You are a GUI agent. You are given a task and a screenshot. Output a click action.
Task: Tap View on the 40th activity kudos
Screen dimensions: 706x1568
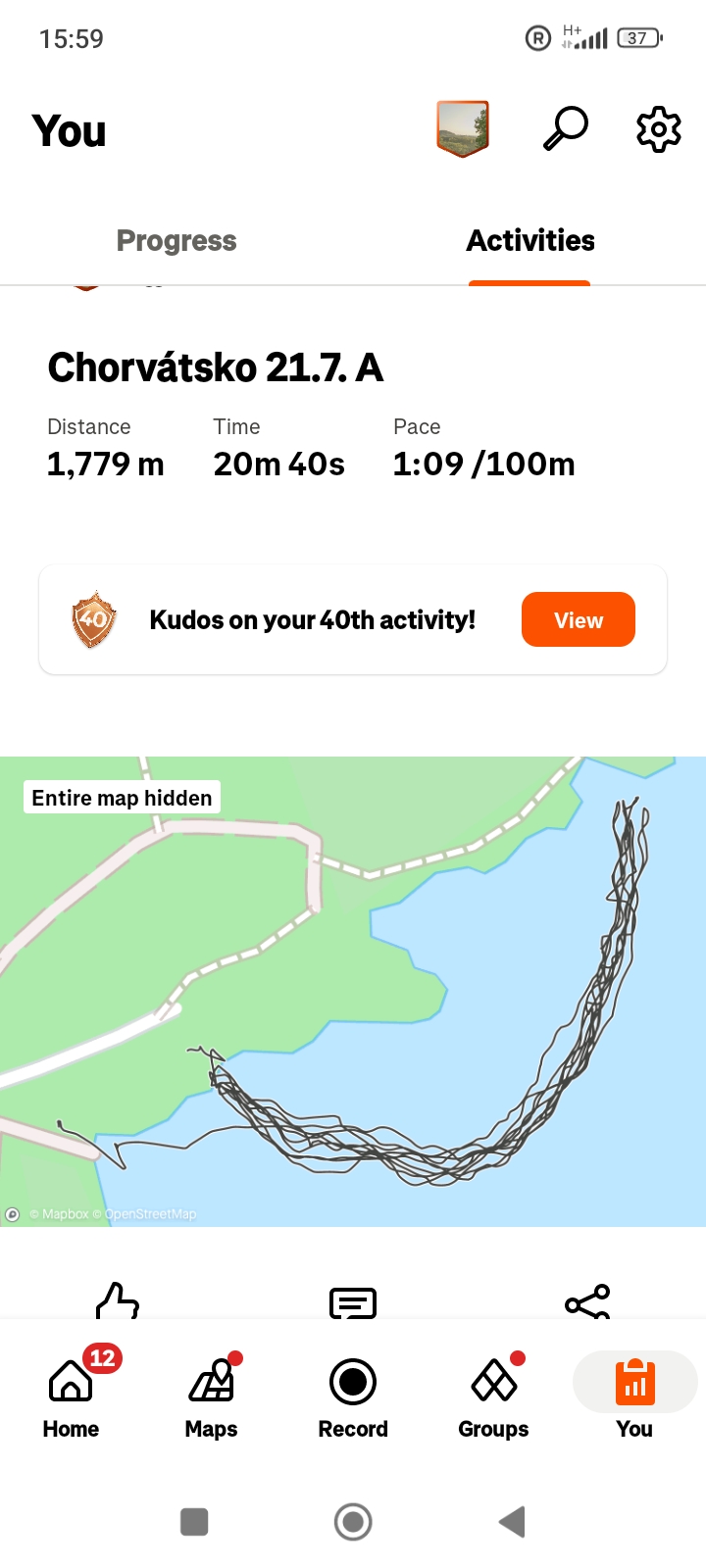pos(578,620)
